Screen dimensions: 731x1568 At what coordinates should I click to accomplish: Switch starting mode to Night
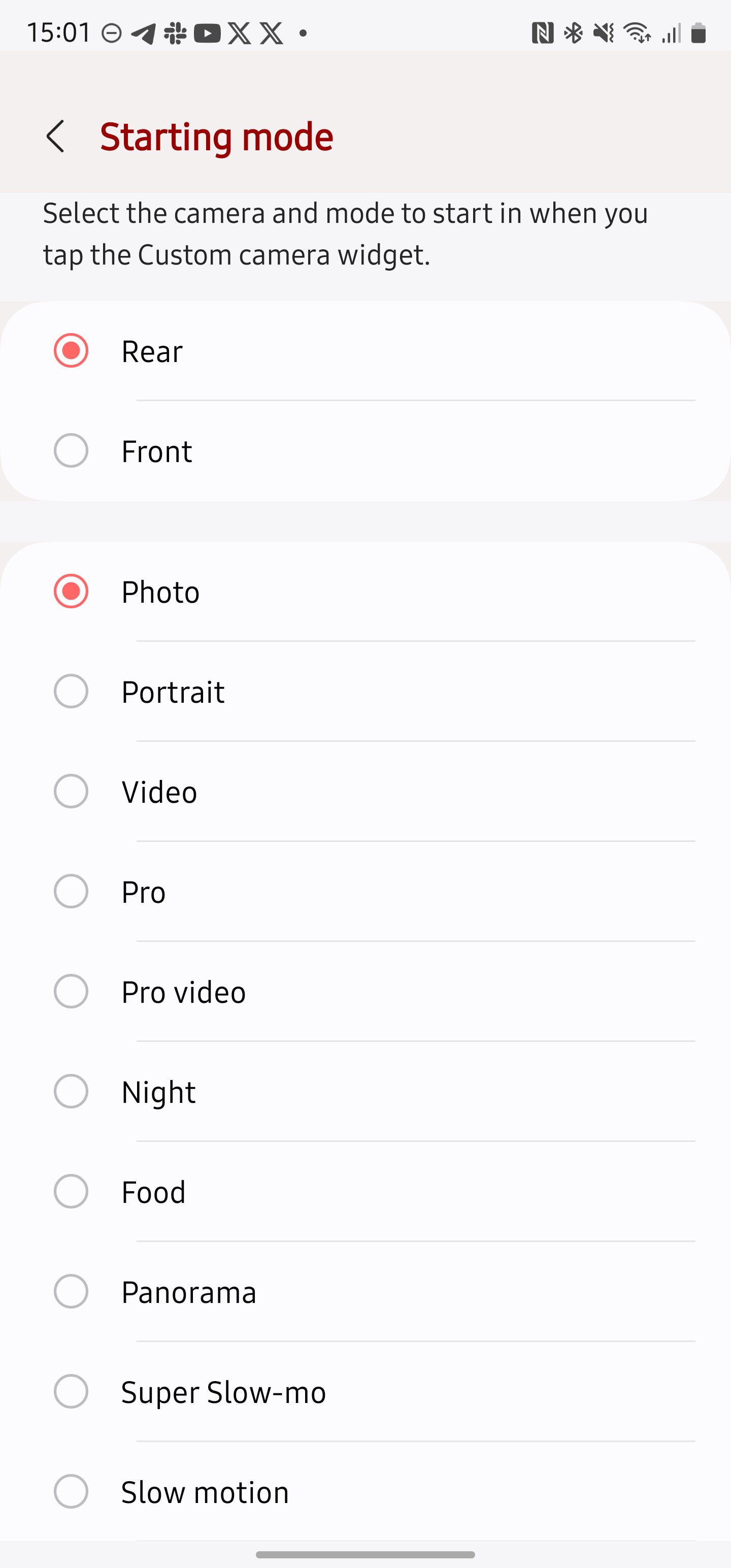pyautogui.click(x=365, y=1091)
